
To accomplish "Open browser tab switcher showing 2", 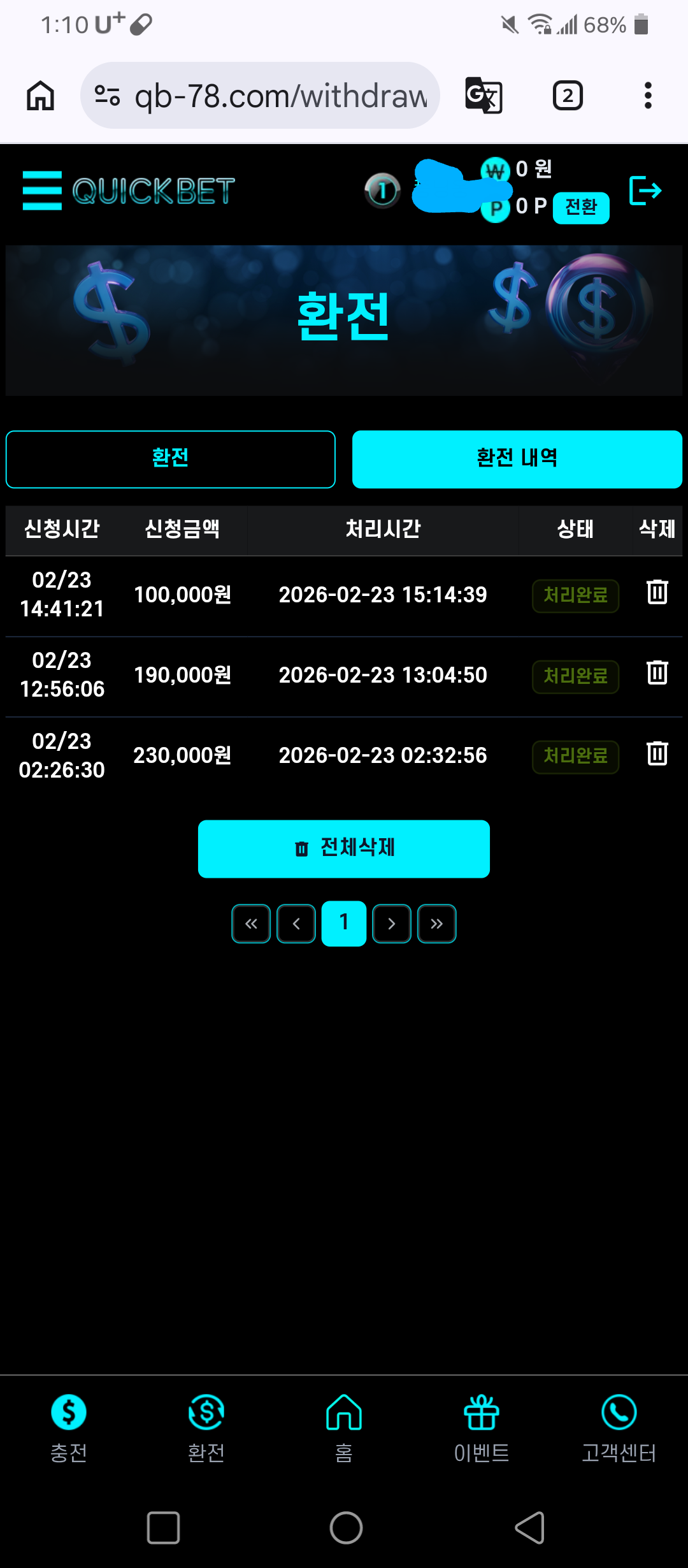I will click(x=567, y=96).
